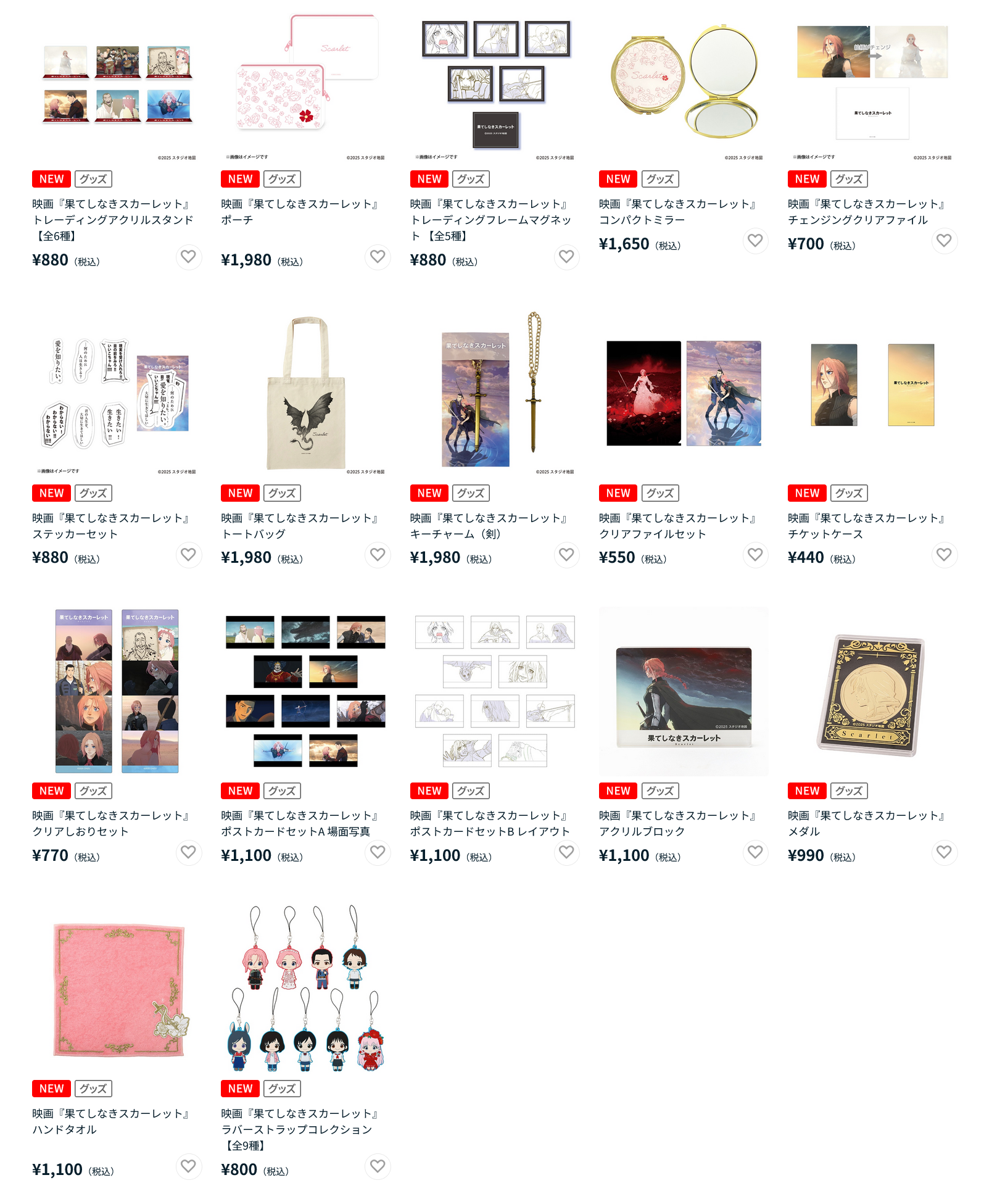Add the アクリルブロック to favorites

(755, 852)
